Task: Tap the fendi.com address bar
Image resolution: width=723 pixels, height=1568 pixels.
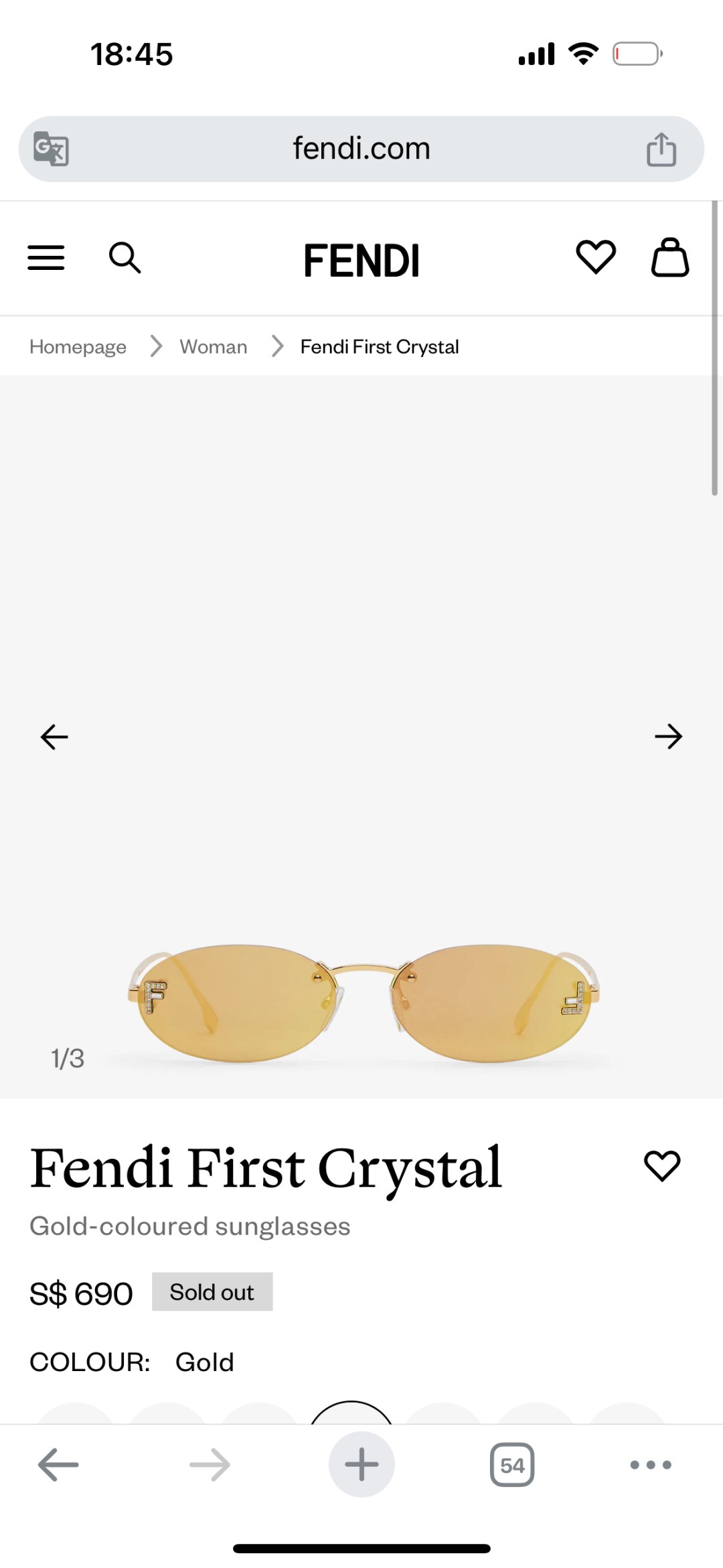Action: (361, 149)
